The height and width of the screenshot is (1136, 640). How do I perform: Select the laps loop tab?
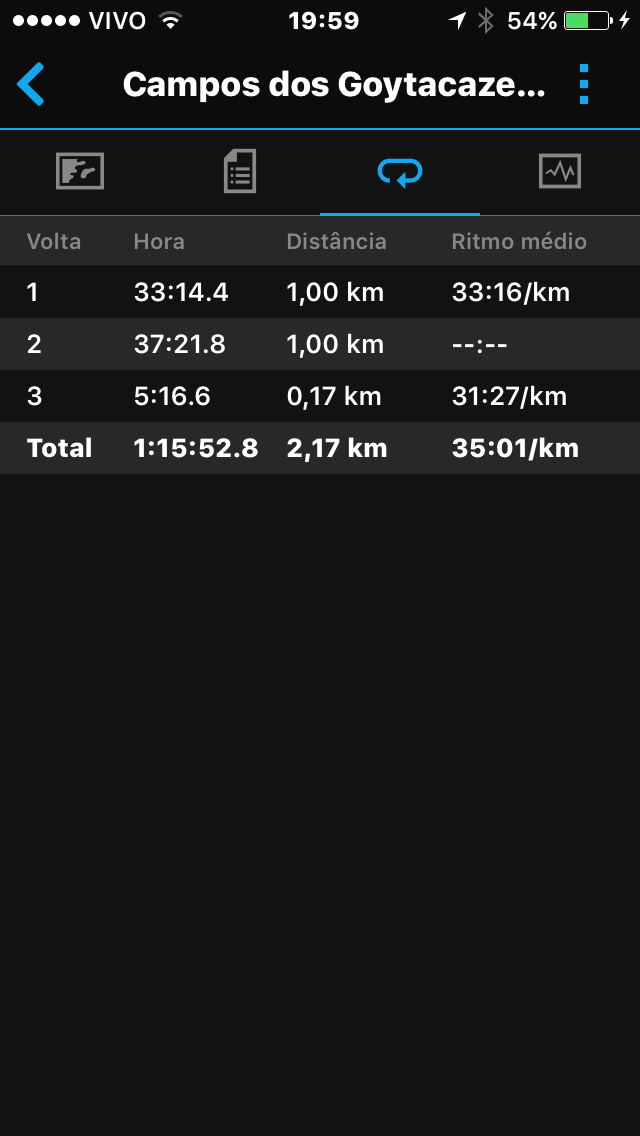click(400, 172)
